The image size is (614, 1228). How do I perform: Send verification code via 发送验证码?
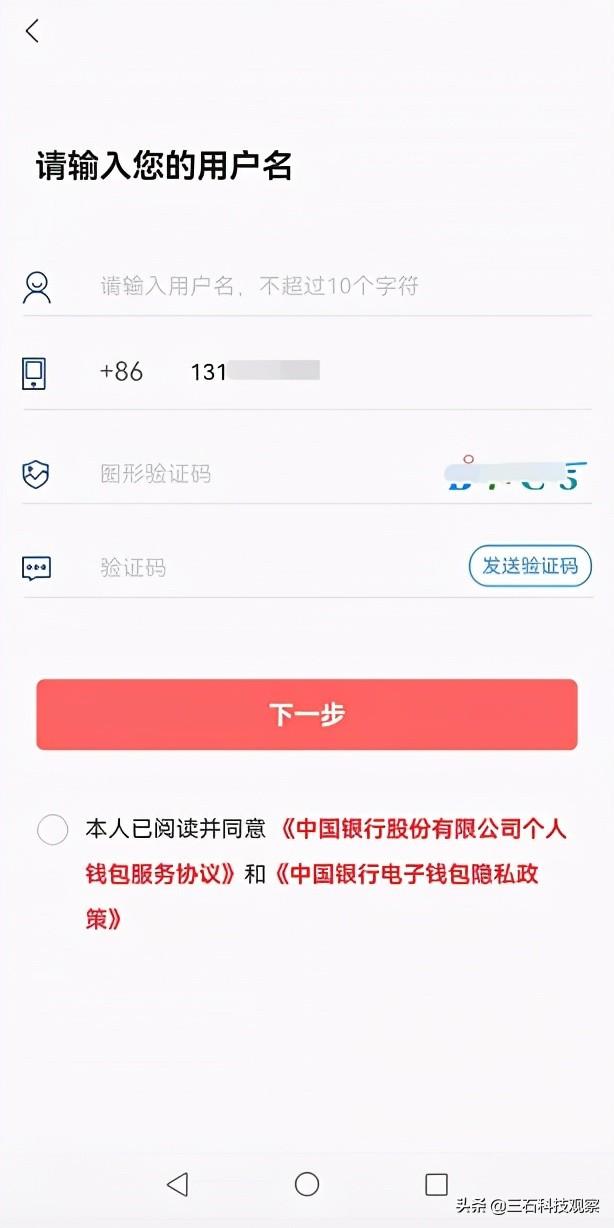[x=530, y=566]
